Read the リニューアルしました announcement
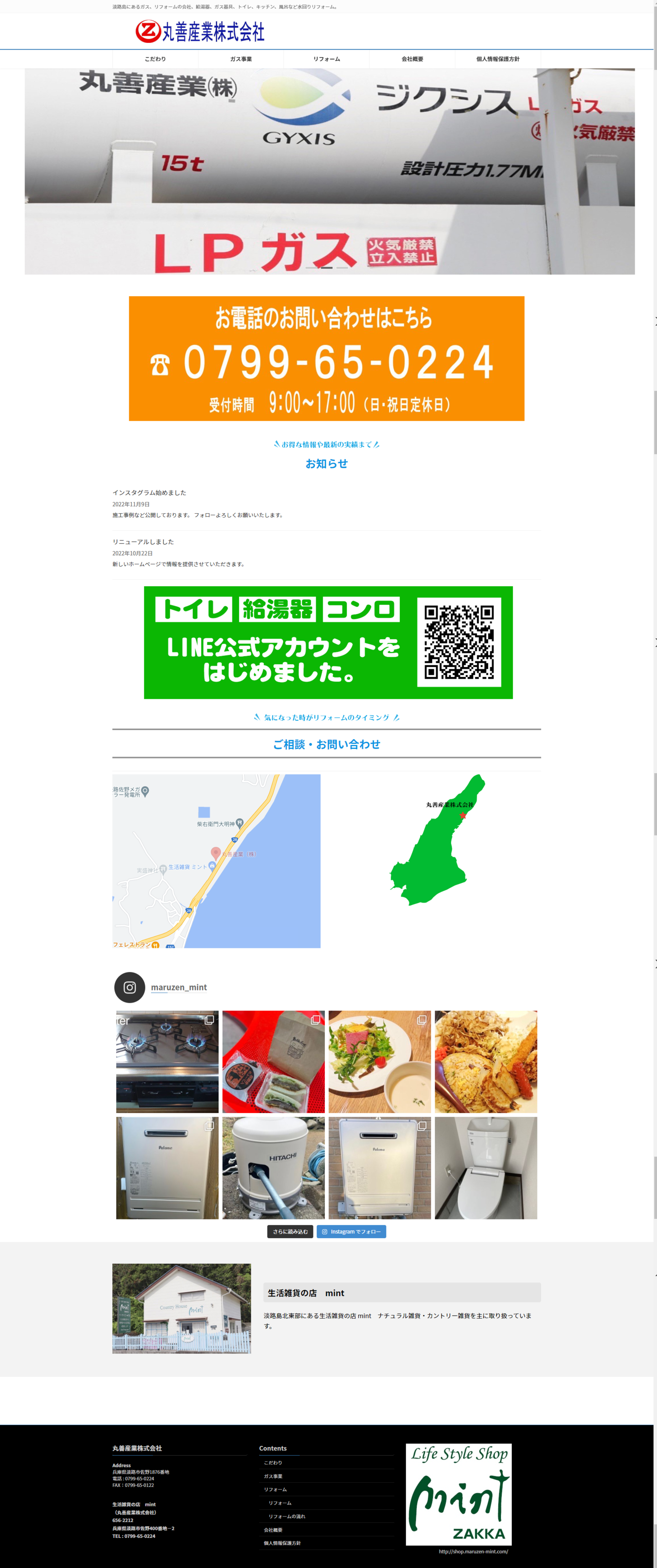 (143, 542)
